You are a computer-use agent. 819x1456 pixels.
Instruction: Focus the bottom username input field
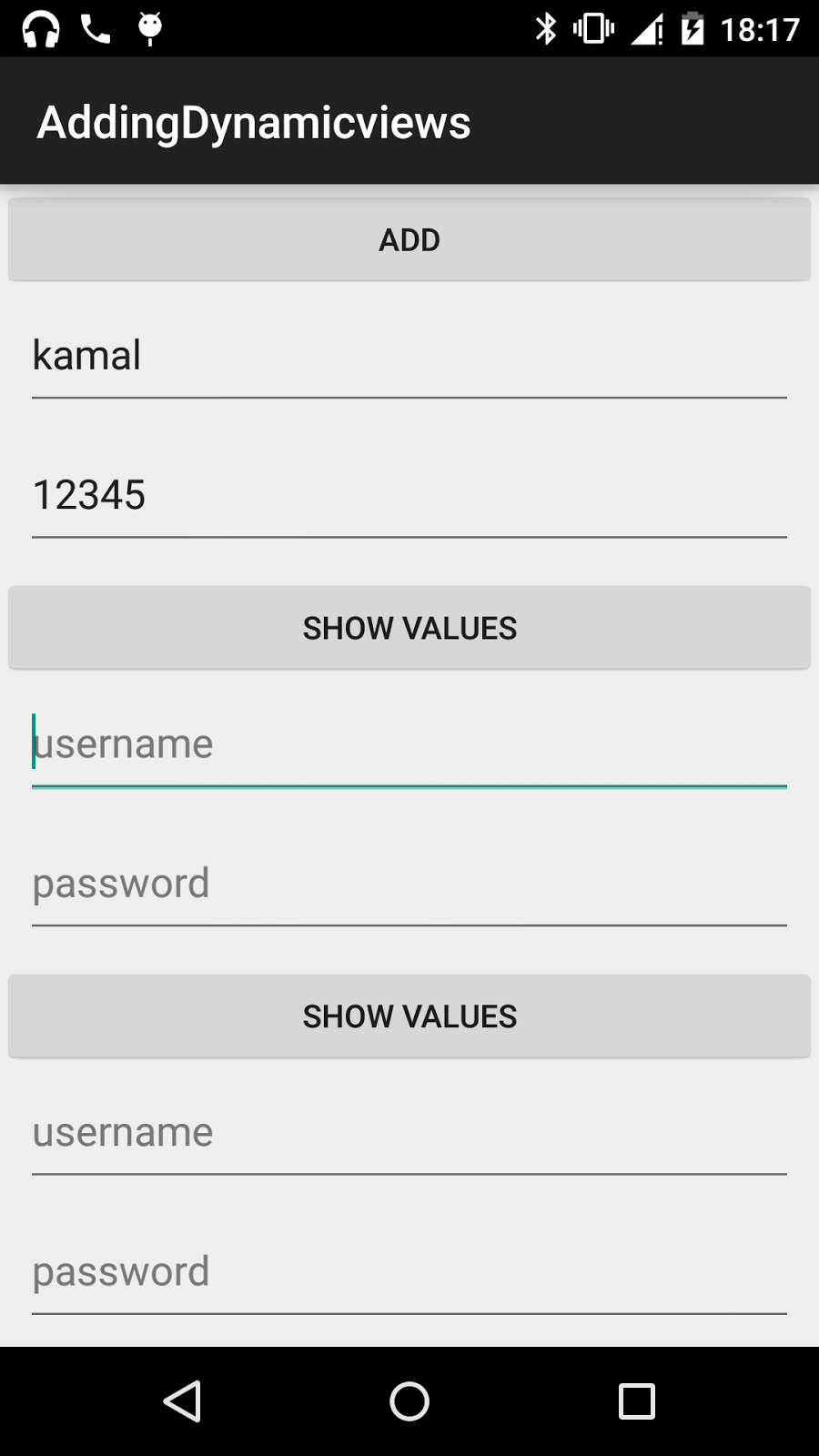point(409,1132)
